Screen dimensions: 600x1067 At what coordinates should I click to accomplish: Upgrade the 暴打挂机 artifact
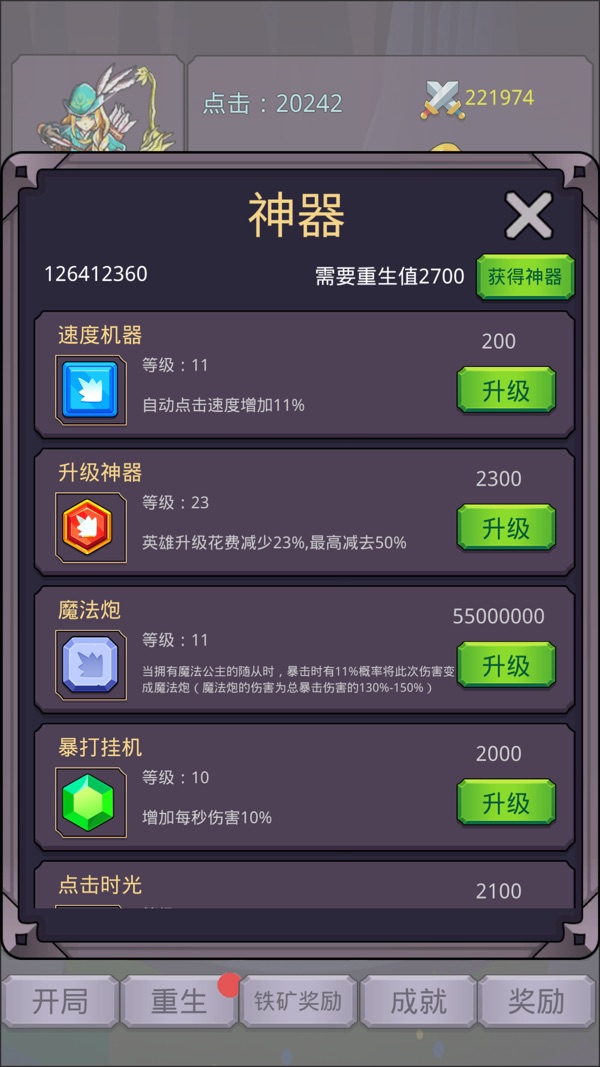click(506, 802)
